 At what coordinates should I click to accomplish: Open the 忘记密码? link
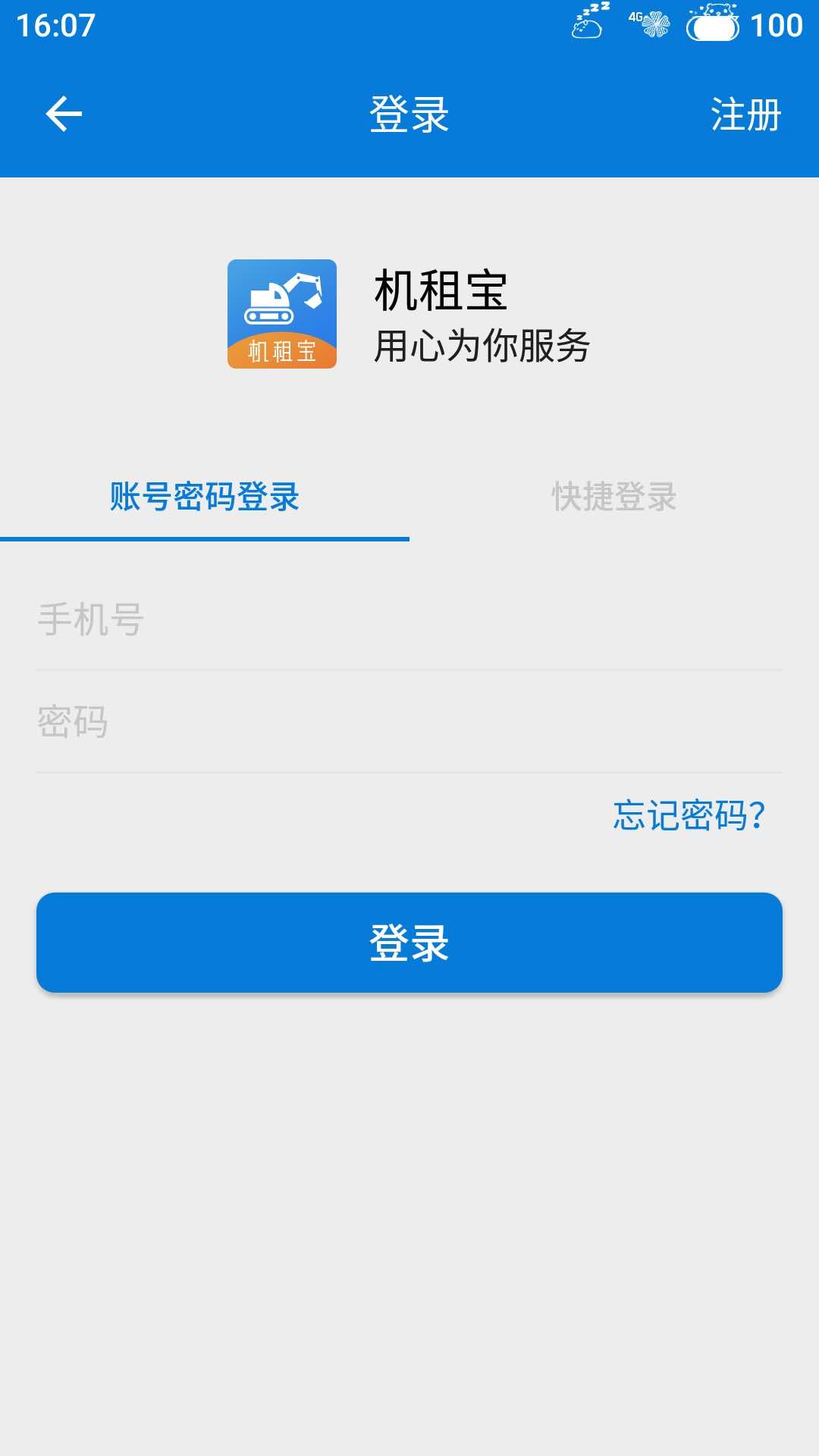(x=689, y=816)
